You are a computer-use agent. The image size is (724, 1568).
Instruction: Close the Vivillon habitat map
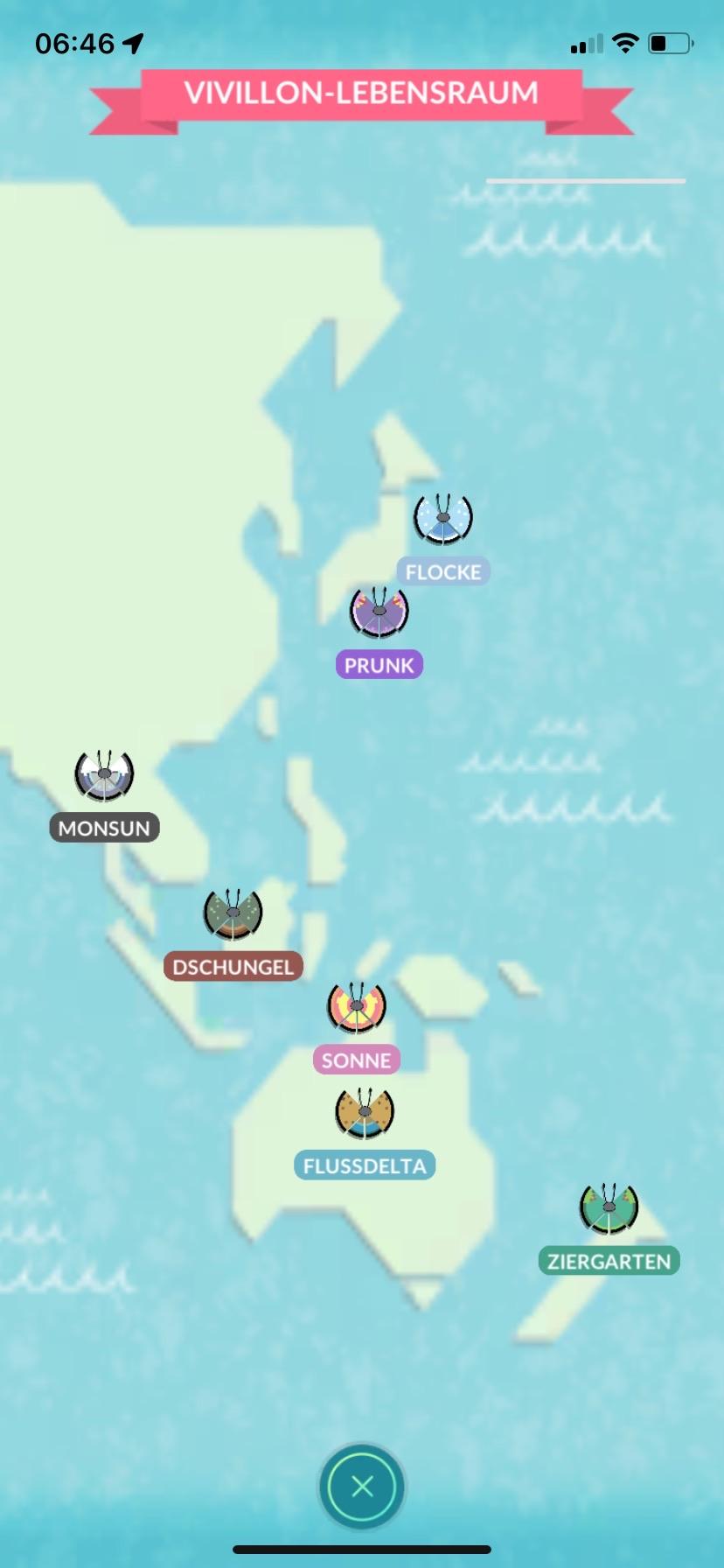point(362,1486)
